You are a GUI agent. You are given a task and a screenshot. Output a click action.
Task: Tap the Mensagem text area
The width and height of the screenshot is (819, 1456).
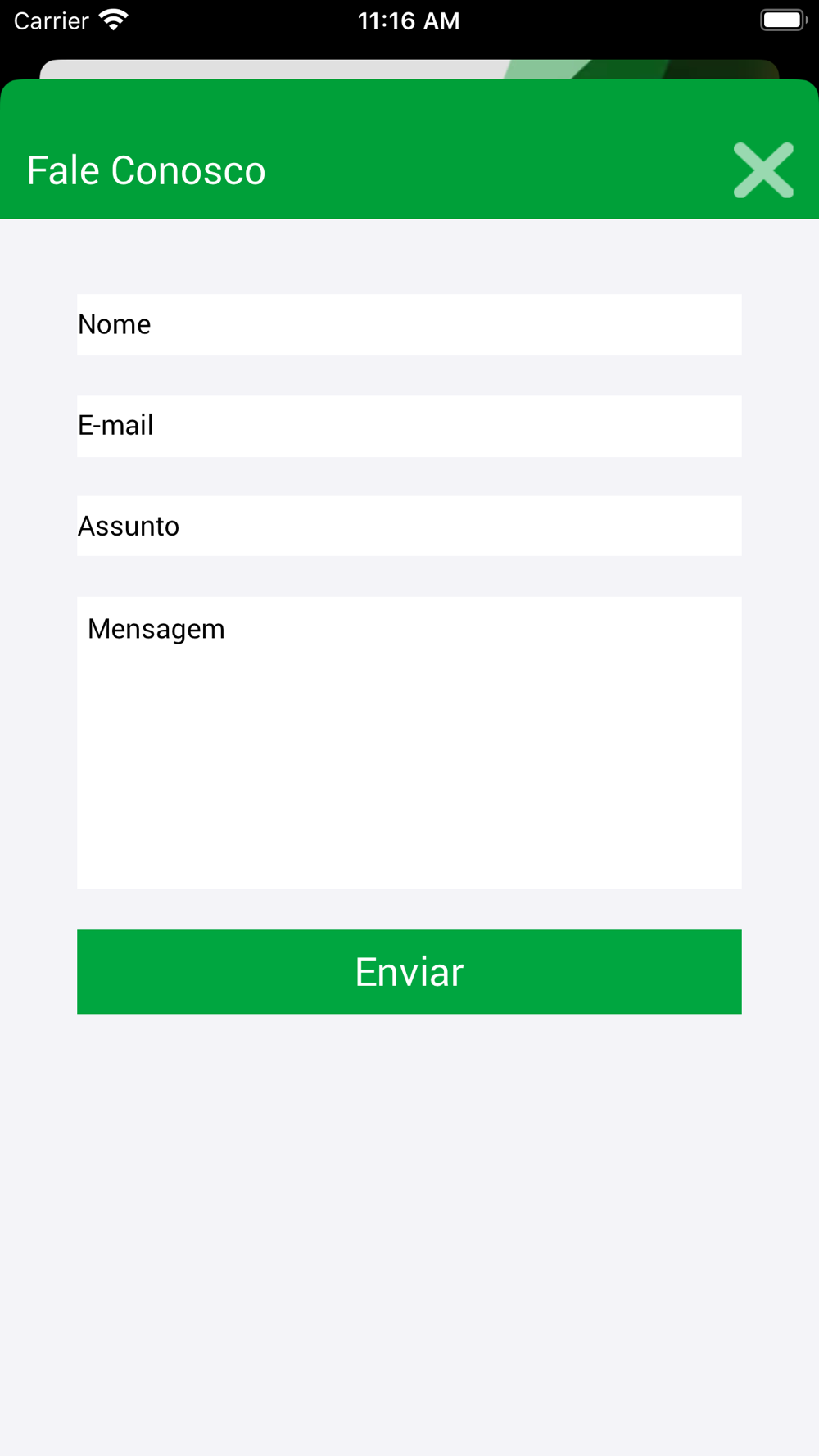[409, 742]
